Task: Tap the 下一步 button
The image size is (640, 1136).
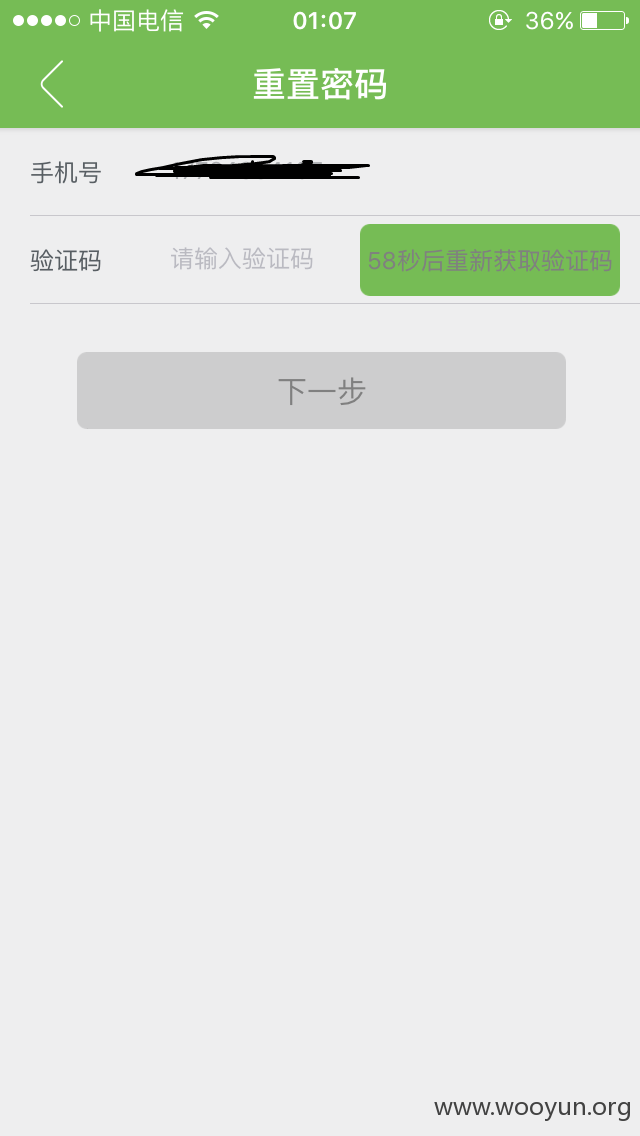Action: (321, 390)
